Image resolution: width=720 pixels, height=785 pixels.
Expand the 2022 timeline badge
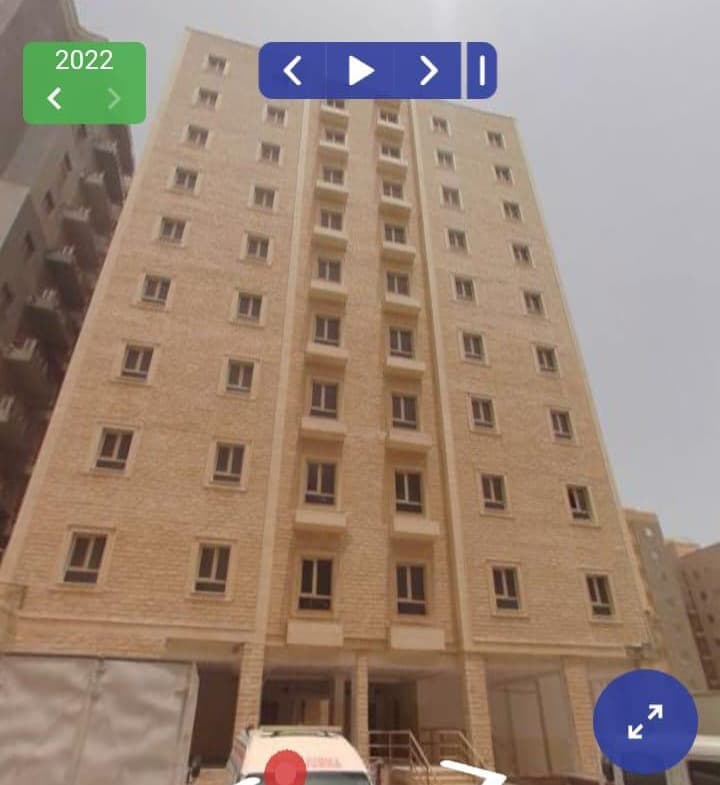point(85,83)
